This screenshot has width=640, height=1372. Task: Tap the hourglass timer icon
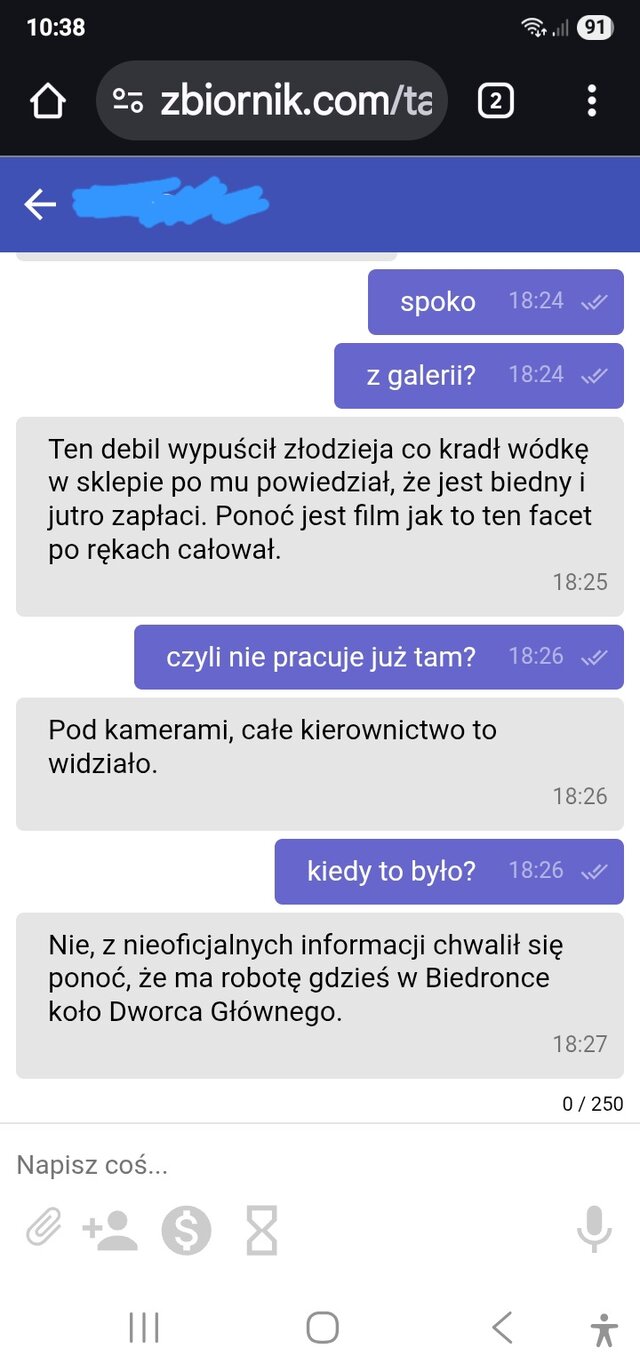coord(261,1230)
